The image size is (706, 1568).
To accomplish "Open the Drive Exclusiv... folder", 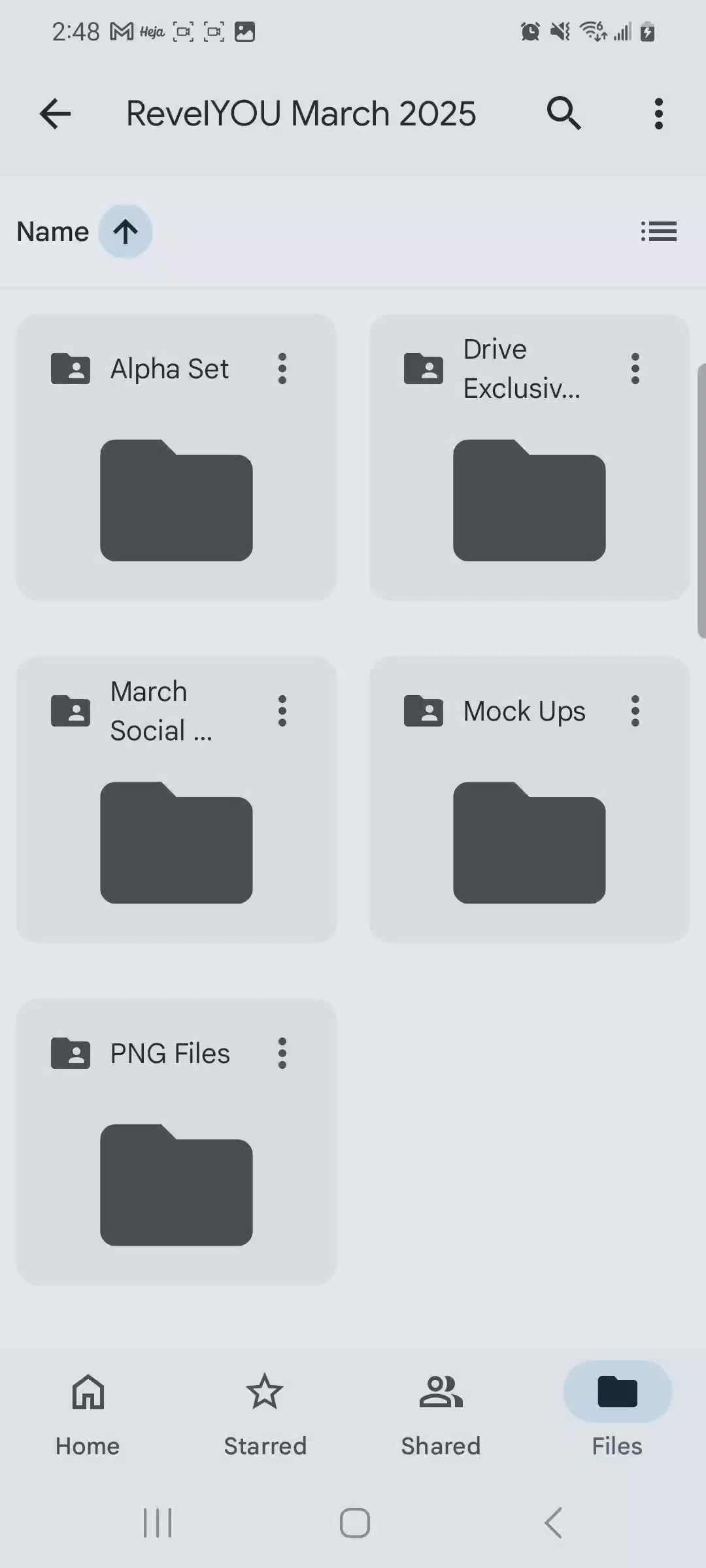I will (529, 499).
